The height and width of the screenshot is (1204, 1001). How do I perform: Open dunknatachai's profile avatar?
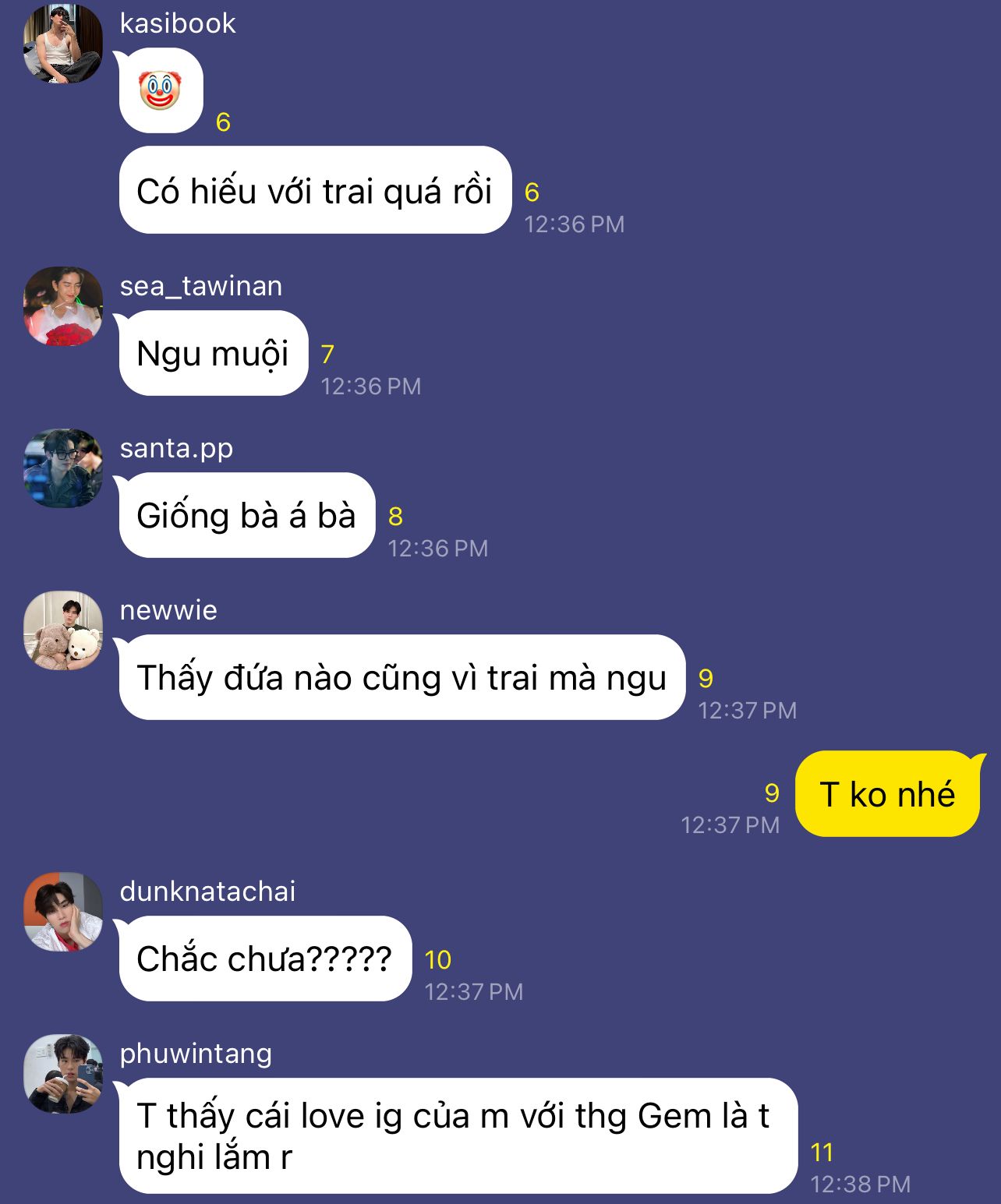63,912
